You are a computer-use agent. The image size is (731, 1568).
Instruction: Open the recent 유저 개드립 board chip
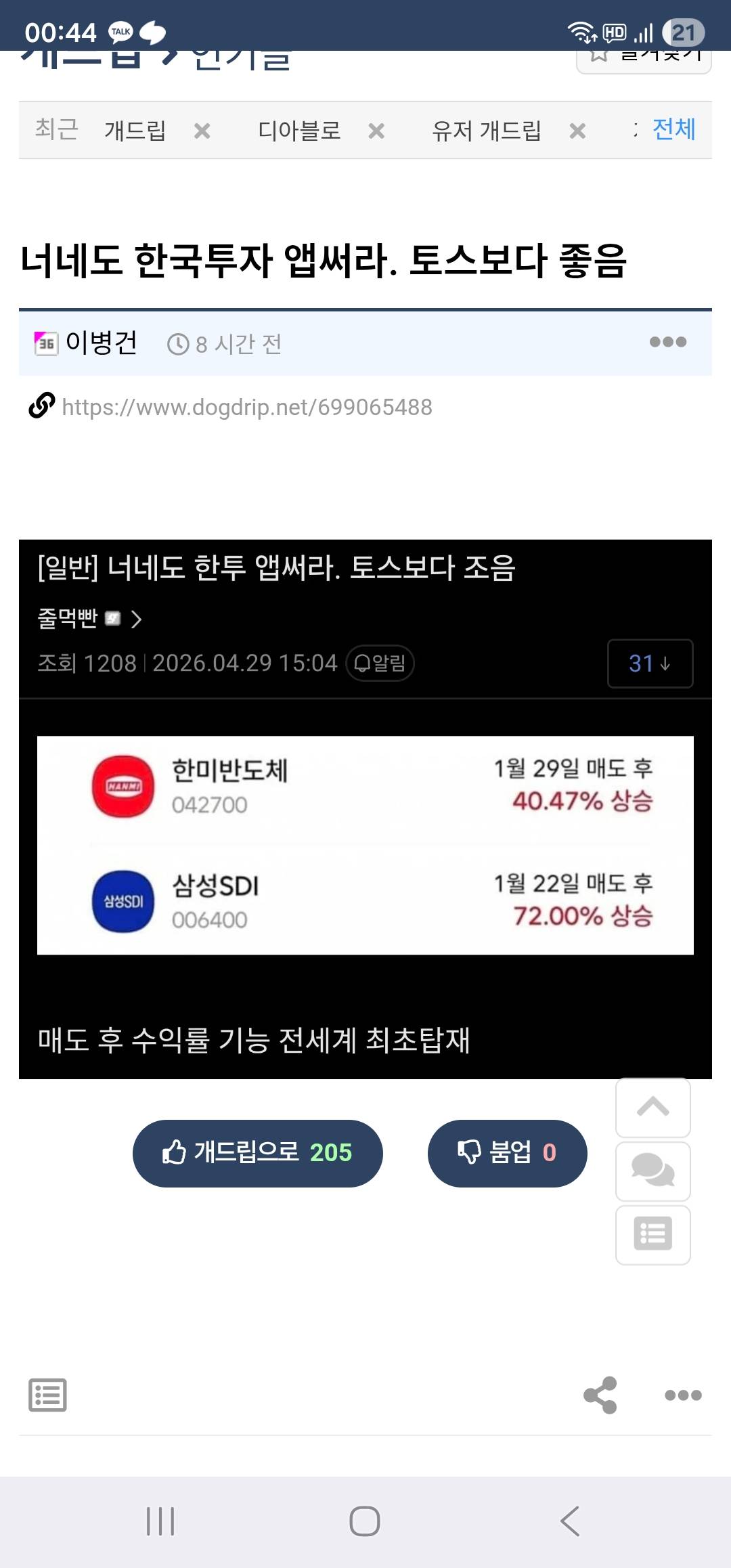(x=487, y=130)
